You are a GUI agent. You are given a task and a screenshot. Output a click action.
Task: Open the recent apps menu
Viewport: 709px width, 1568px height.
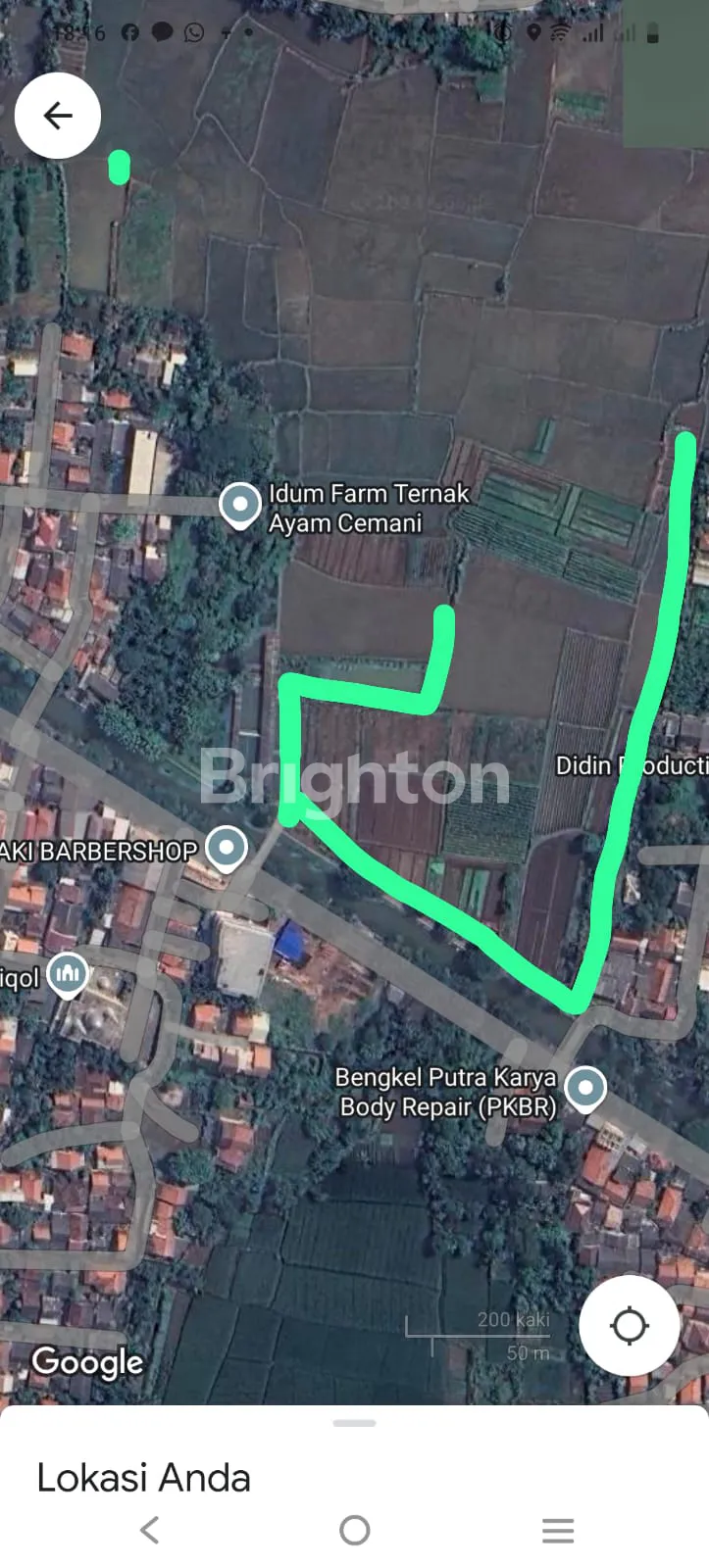pos(558,1530)
